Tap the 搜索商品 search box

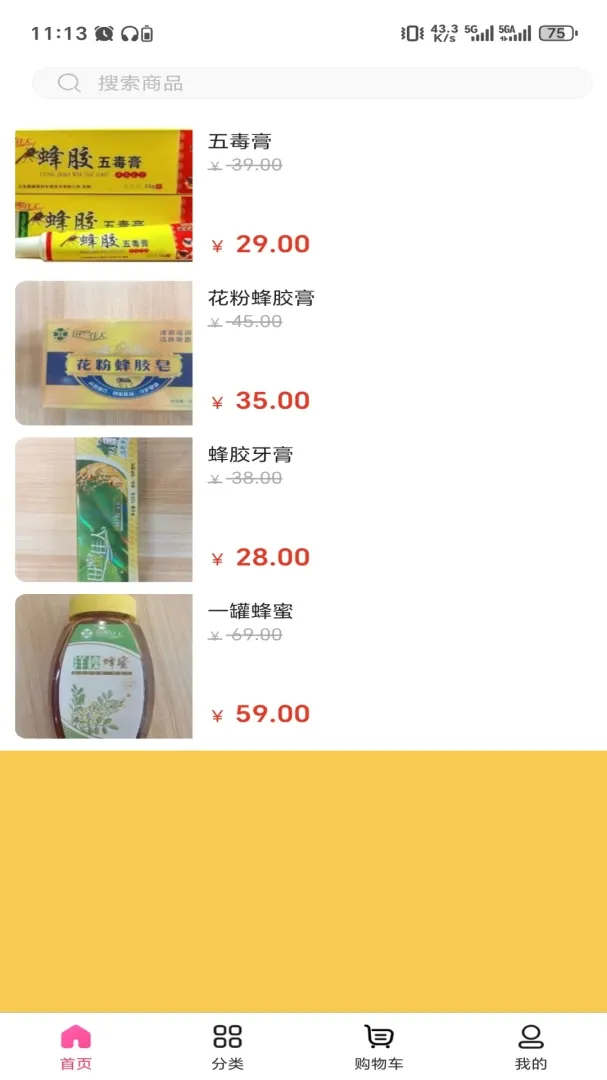[312, 83]
